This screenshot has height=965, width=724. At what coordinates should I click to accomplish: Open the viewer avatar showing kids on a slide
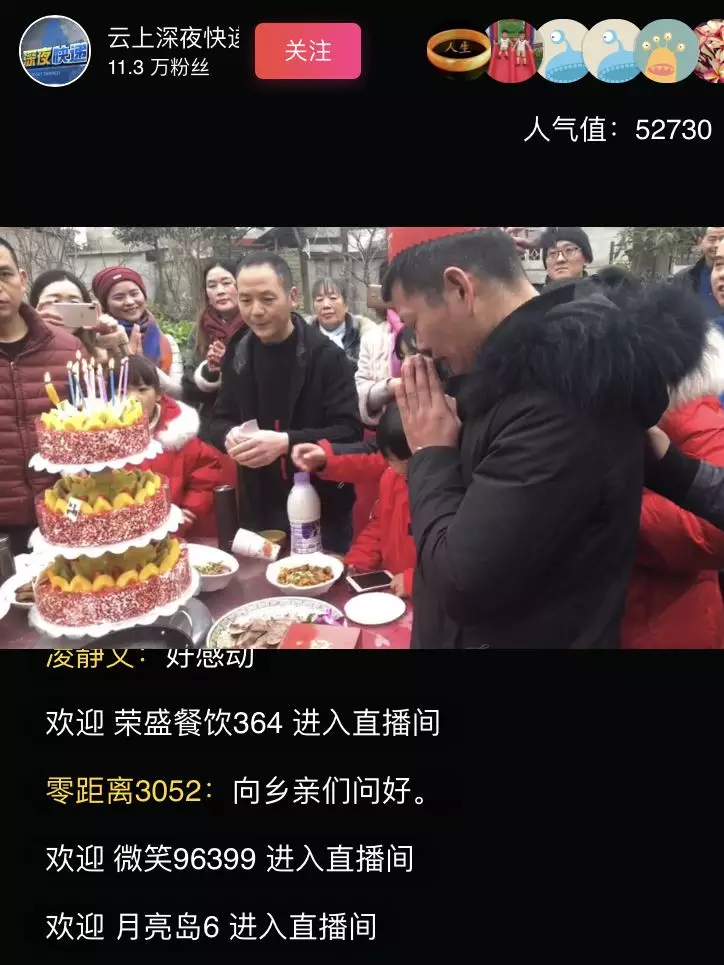[511, 51]
